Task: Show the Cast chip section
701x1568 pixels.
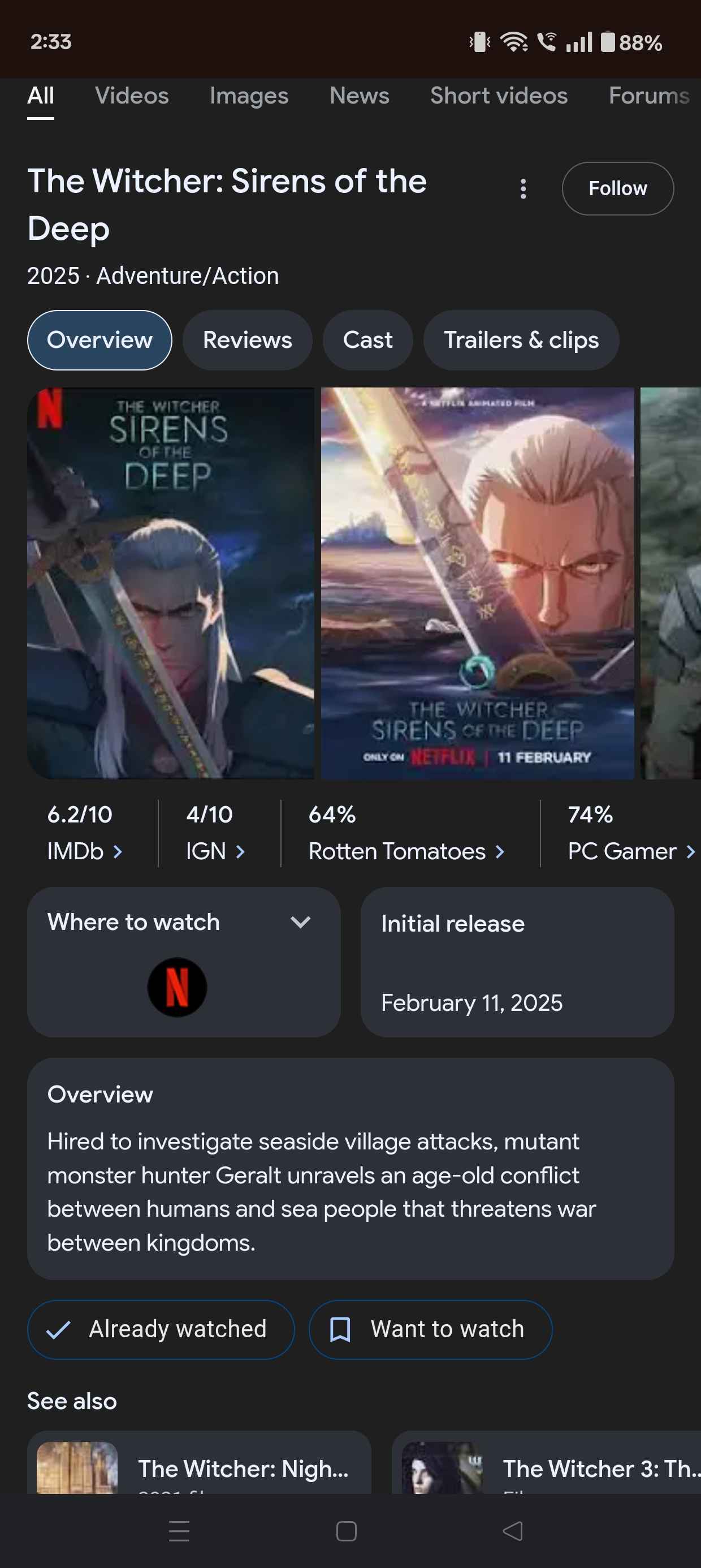Action: 367,341
